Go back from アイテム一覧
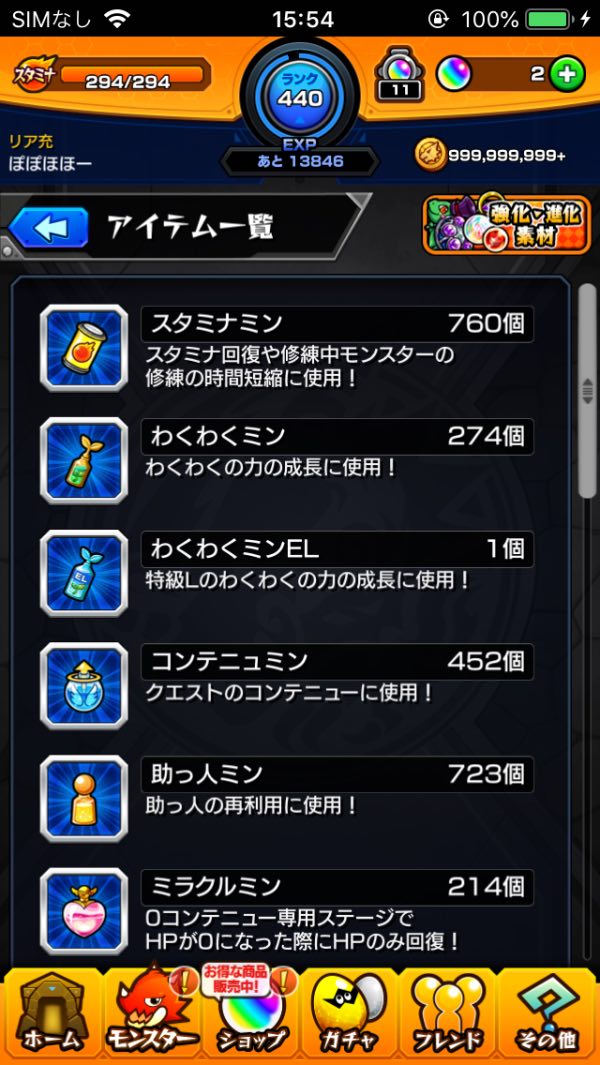This screenshot has height=1065, width=600. 49,228
